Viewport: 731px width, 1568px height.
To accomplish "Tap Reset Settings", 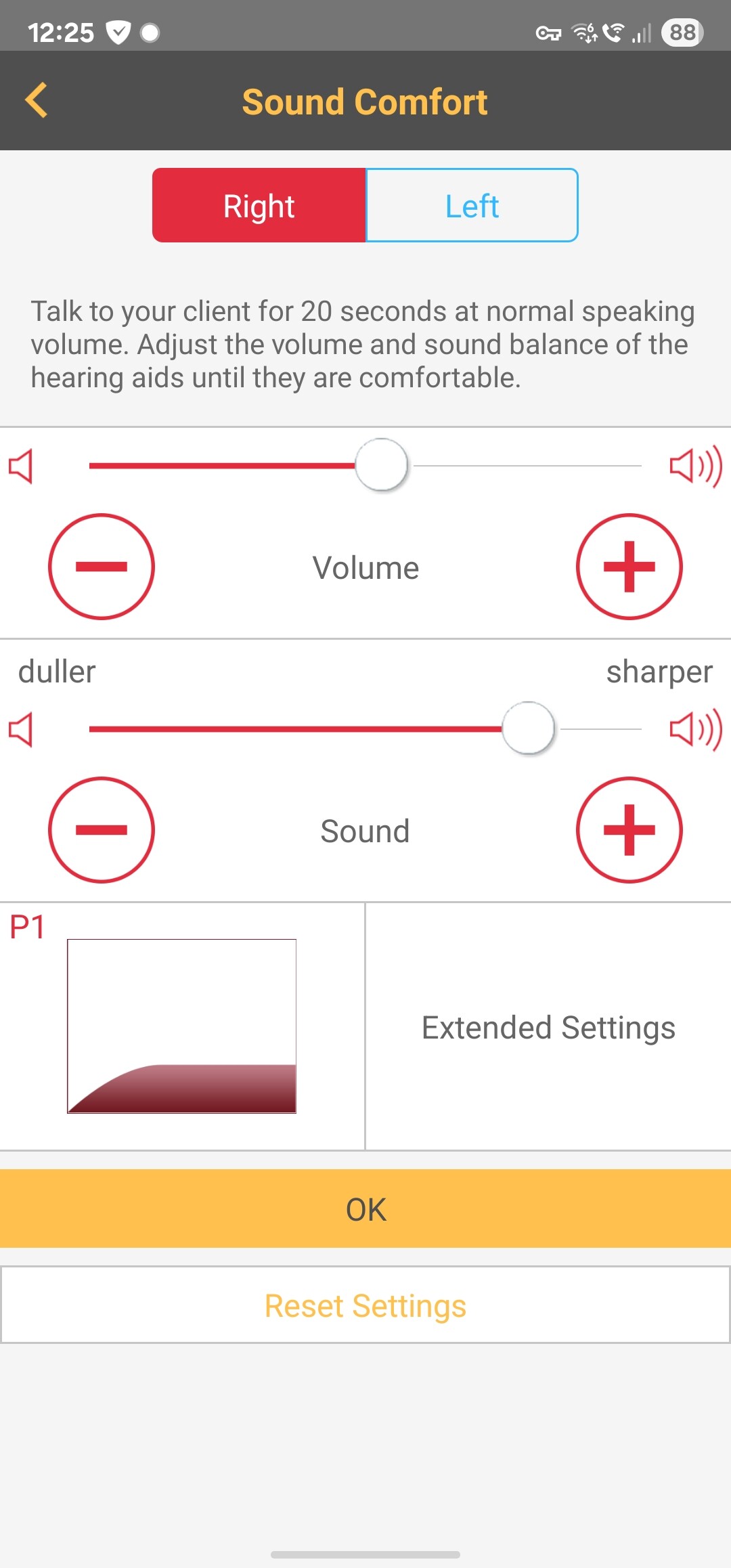I will pyautogui.click(x=365, y=1305).
